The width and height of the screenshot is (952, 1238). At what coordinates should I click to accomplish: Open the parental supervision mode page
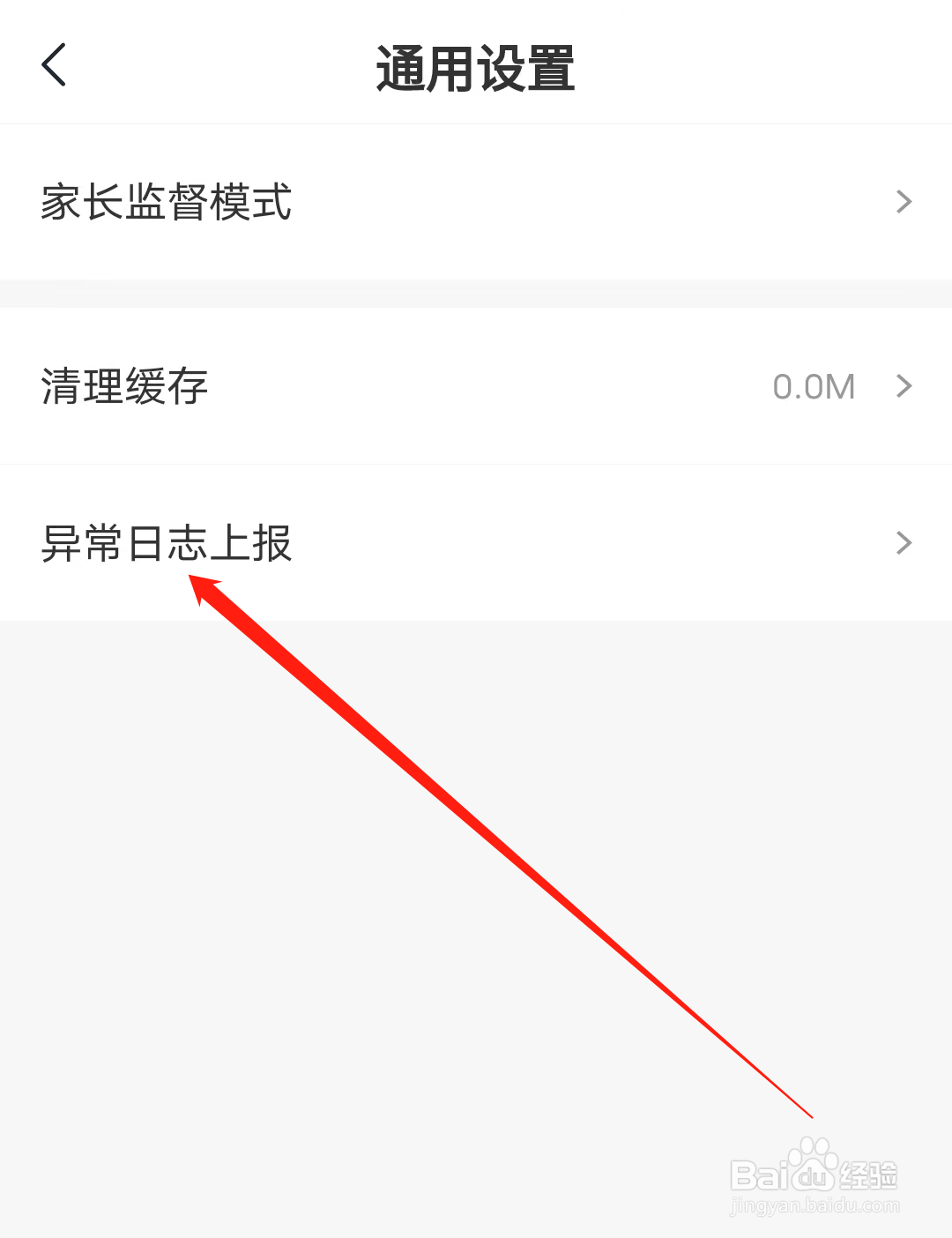point(476,202)
